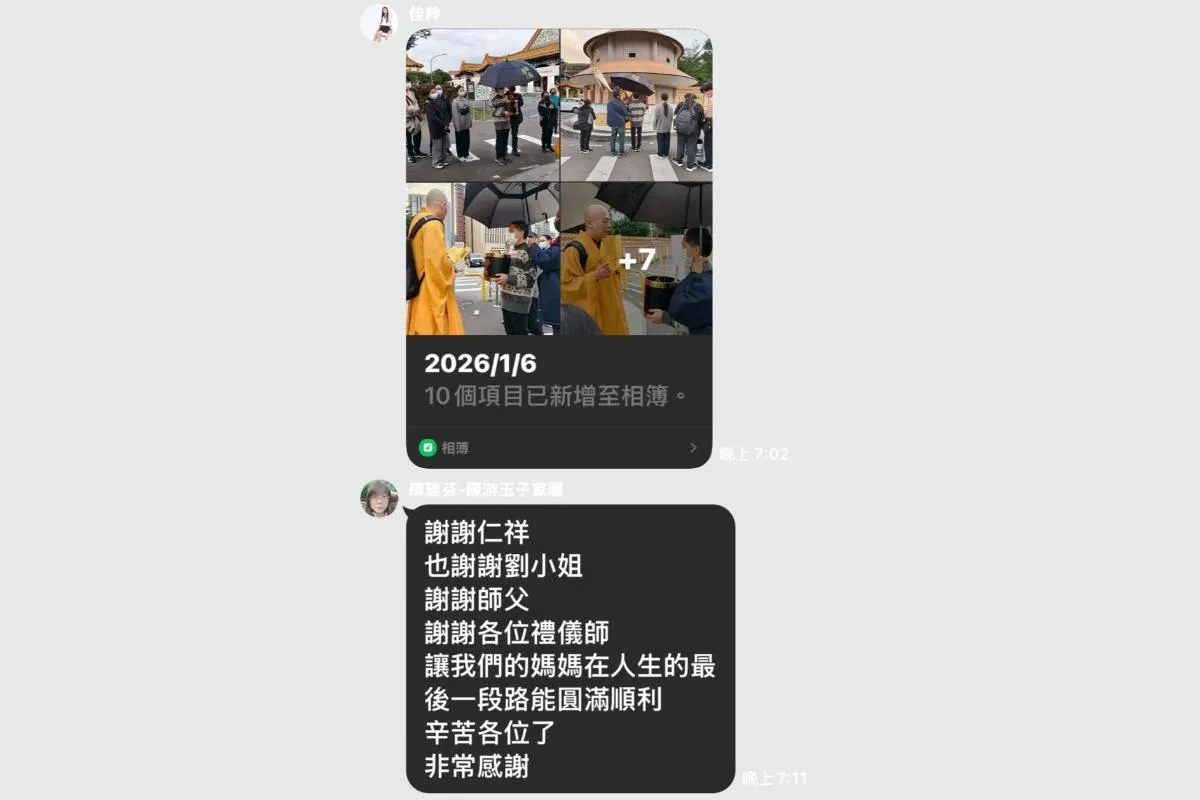Open 佳羚's profile picture
This screenshot has width=1200, height=800.
(x=379, y=23)
